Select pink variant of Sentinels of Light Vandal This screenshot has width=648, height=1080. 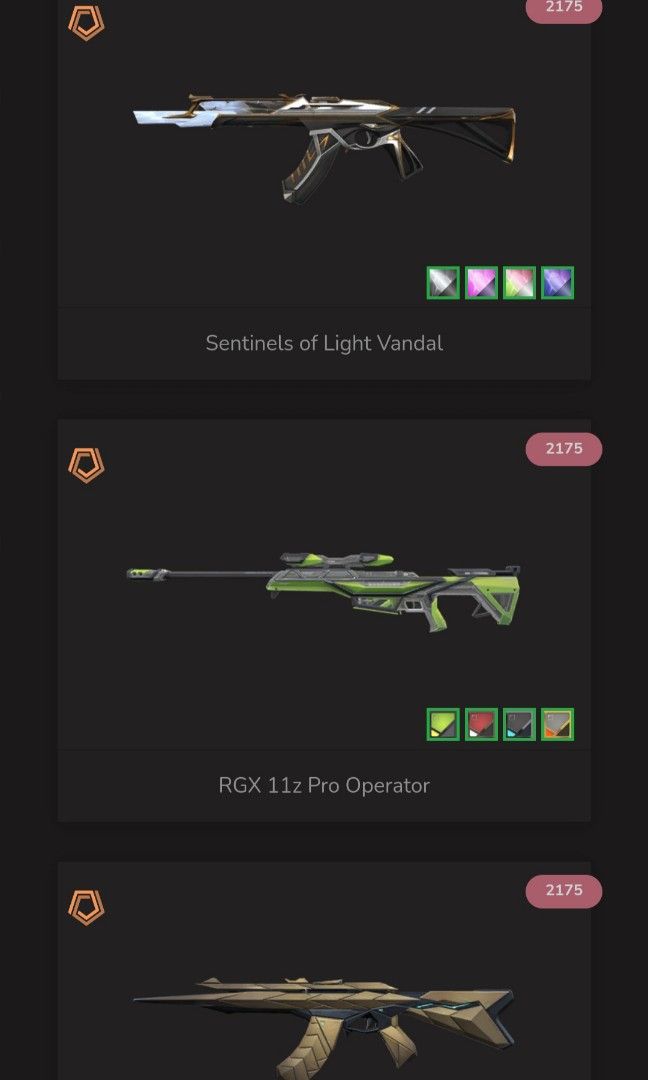[x=481, y=283]
